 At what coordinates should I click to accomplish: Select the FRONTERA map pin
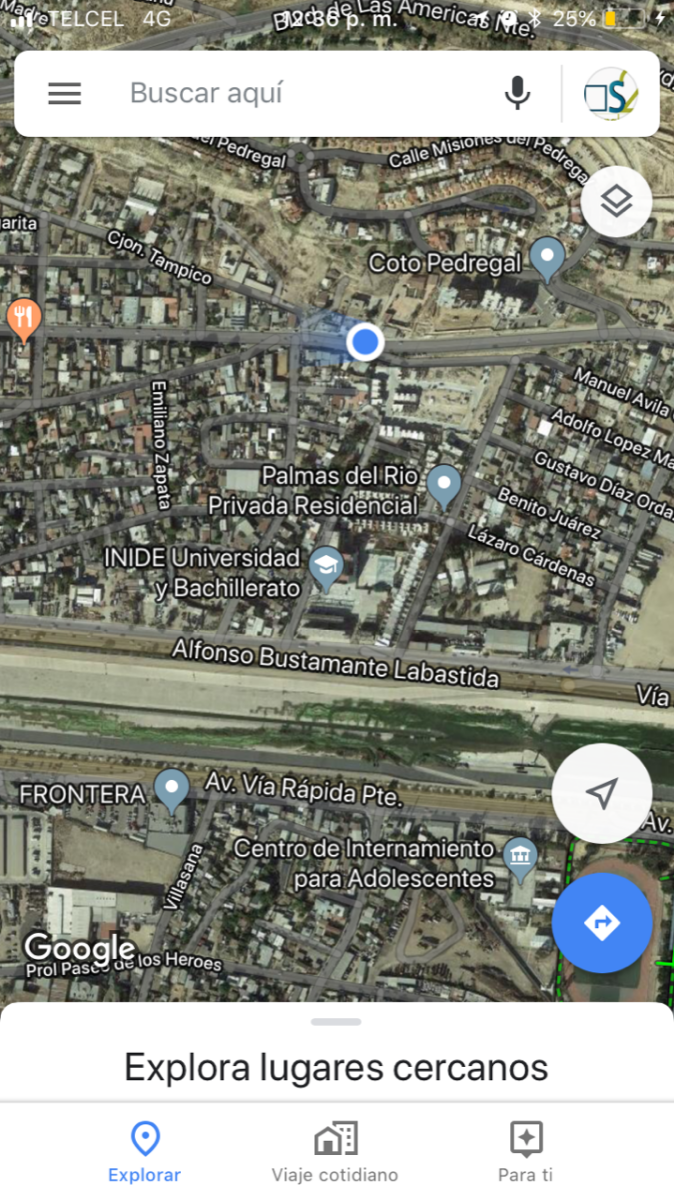[172, 790]
